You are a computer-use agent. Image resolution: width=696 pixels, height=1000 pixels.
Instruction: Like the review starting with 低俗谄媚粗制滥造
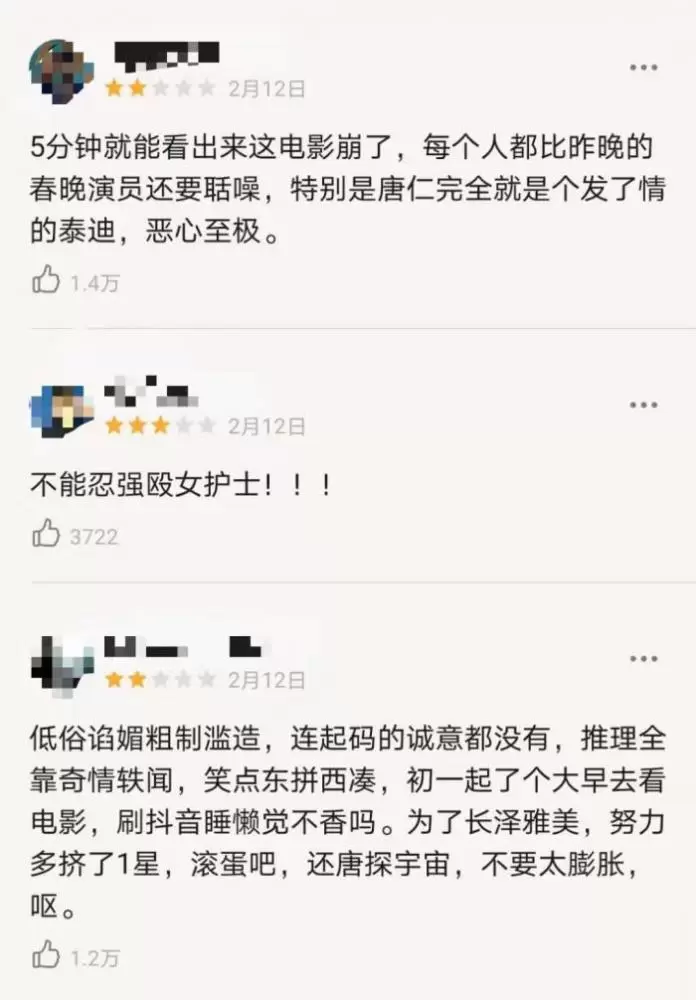coord(47,955)
